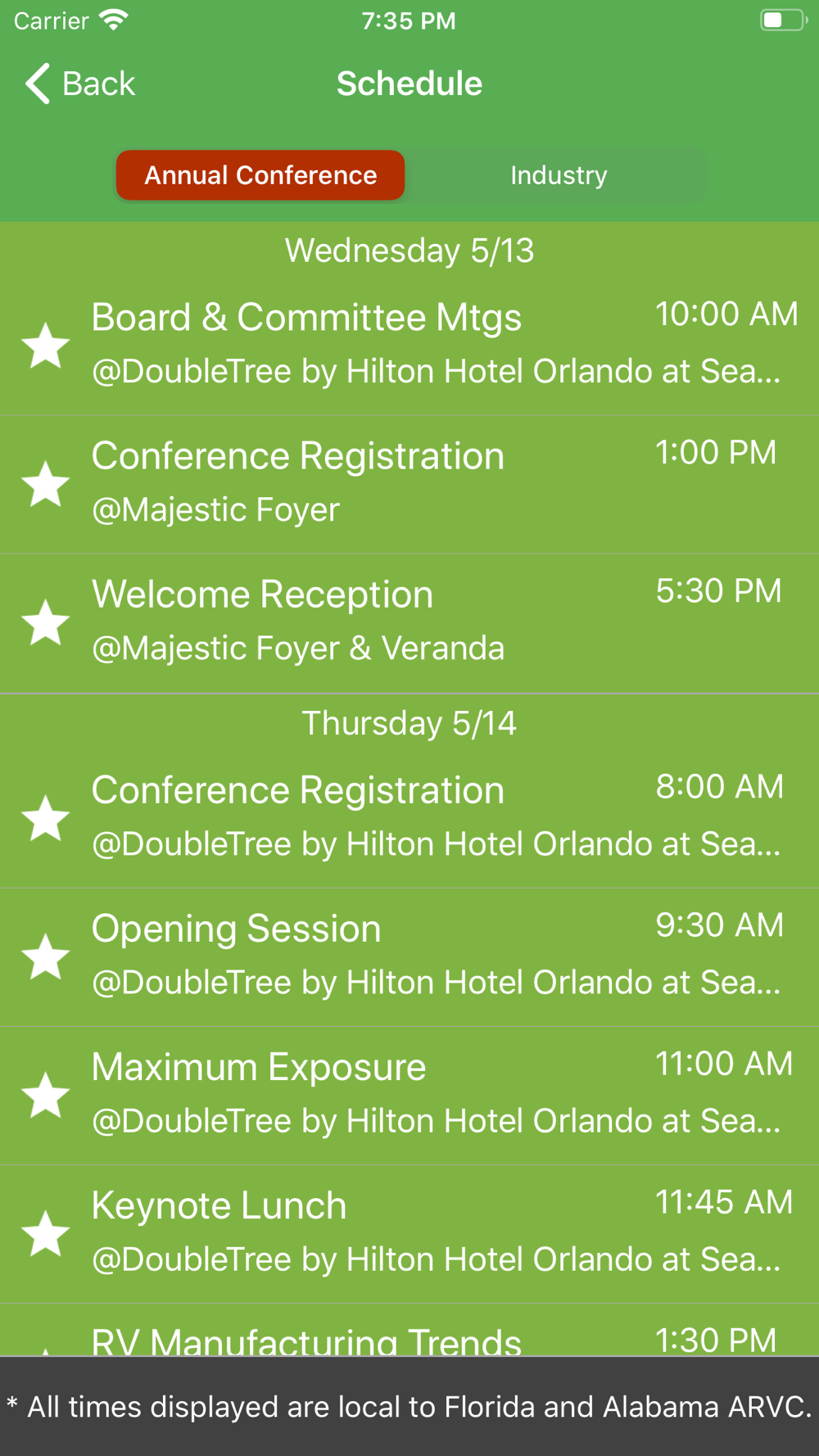Select the Annual Conference segment
This screenshot has width=819, height=1456.
(260, 175)
